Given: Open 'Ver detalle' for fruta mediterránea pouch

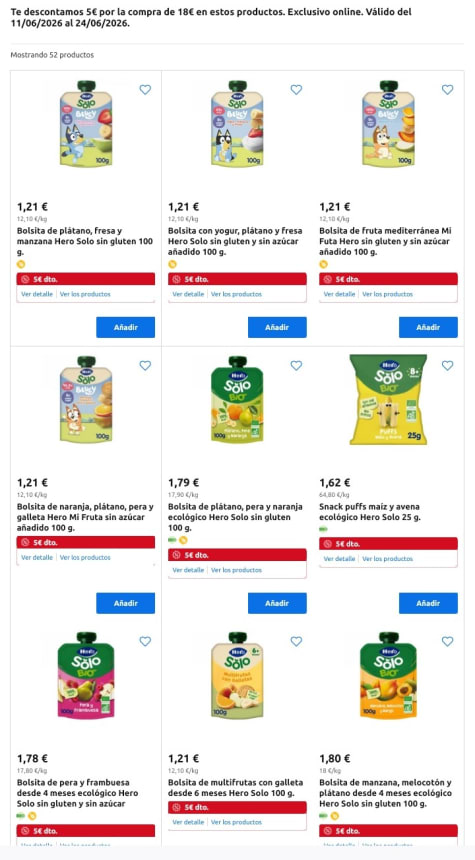Looking at the screenshot, I should coord(339,294).
